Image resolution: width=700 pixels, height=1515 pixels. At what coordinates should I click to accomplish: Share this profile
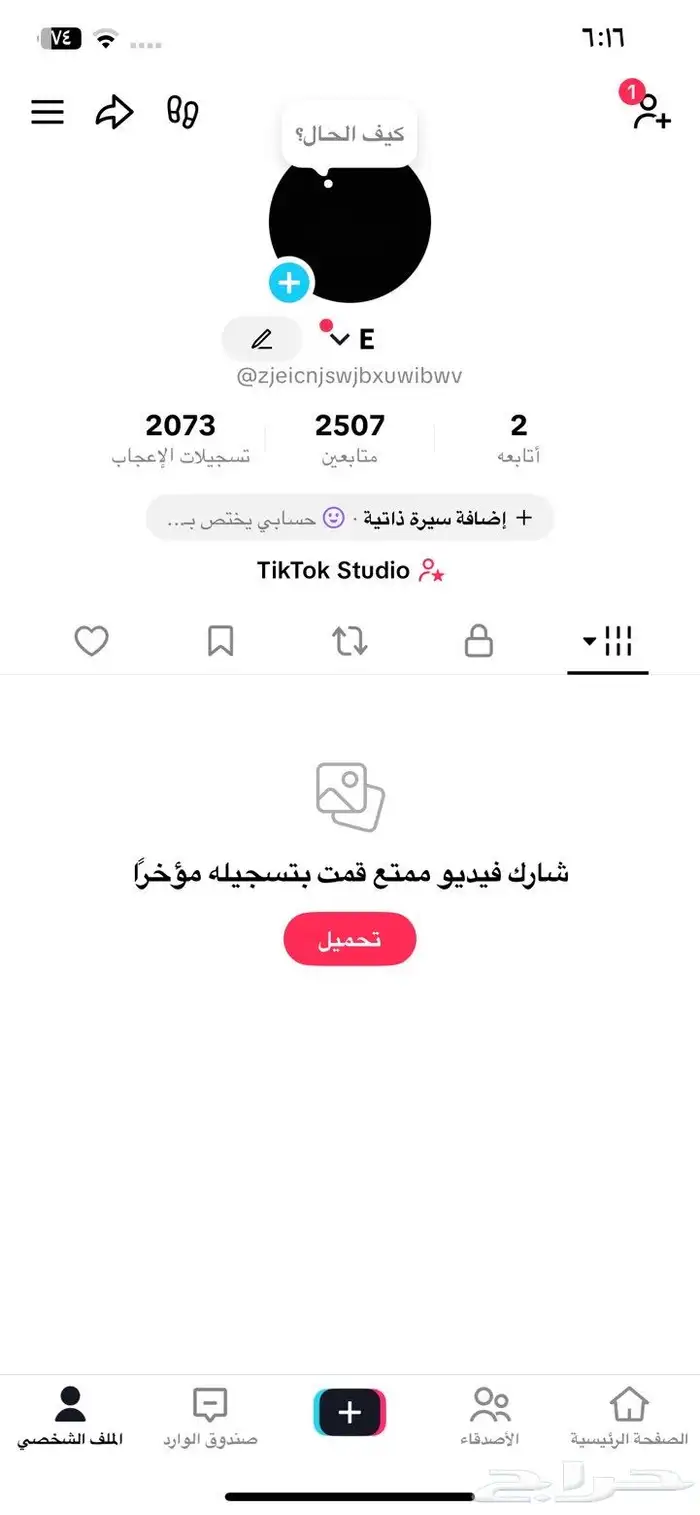[x=114, y=112]
